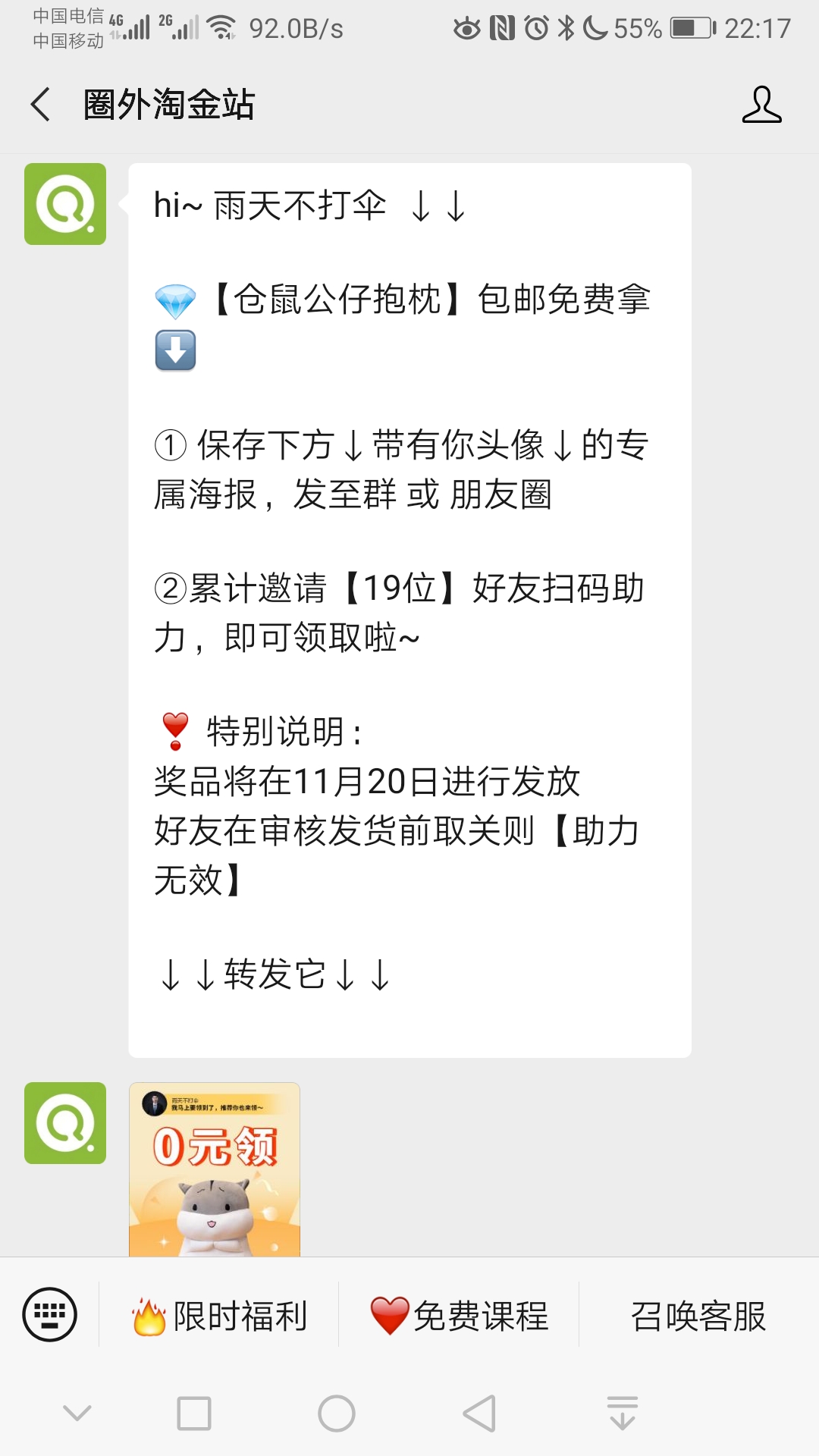819x1456 pixels.
Task: Tap the avatar beside the text message
Action: tap(65, 204)
